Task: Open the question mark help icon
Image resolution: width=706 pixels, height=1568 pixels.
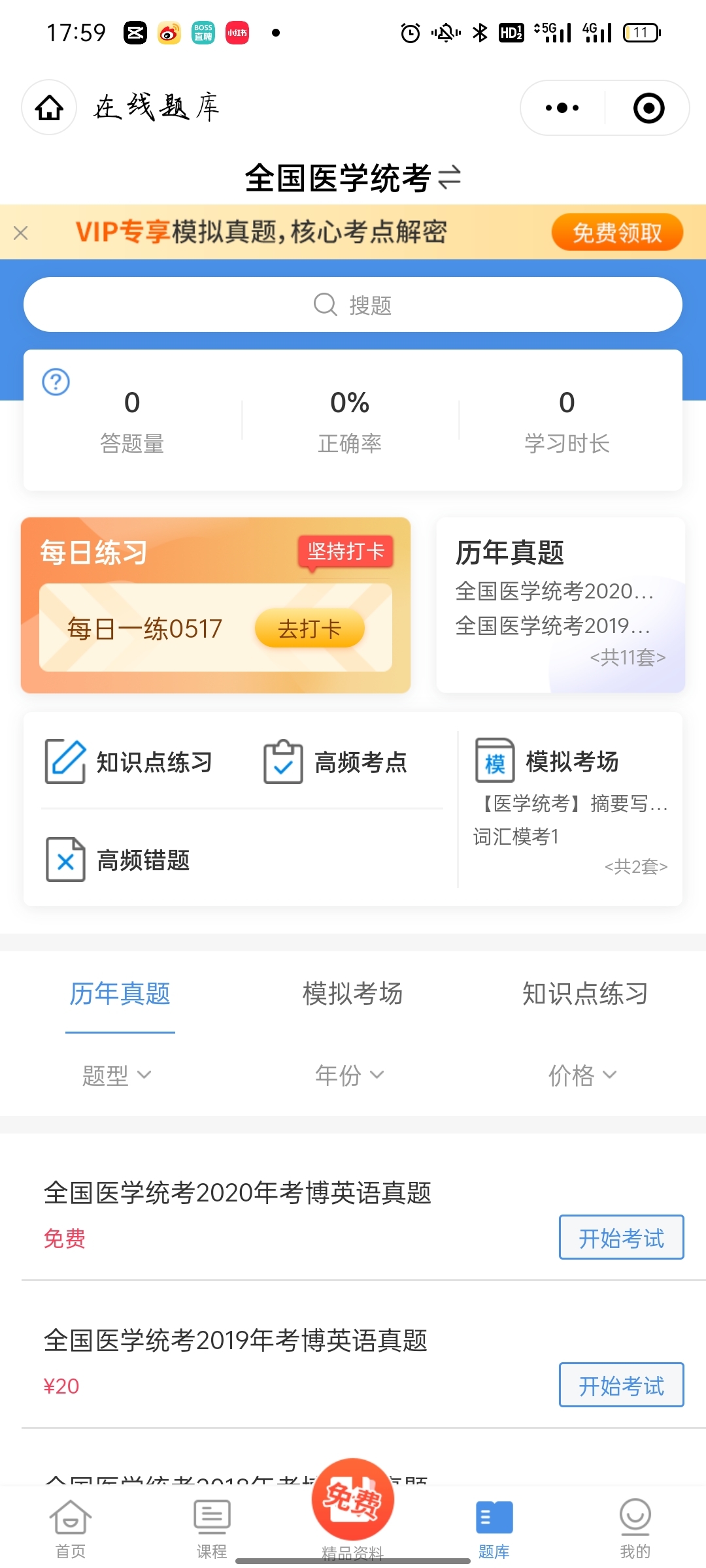Action: pyautogui.click(x=56, y=382)
